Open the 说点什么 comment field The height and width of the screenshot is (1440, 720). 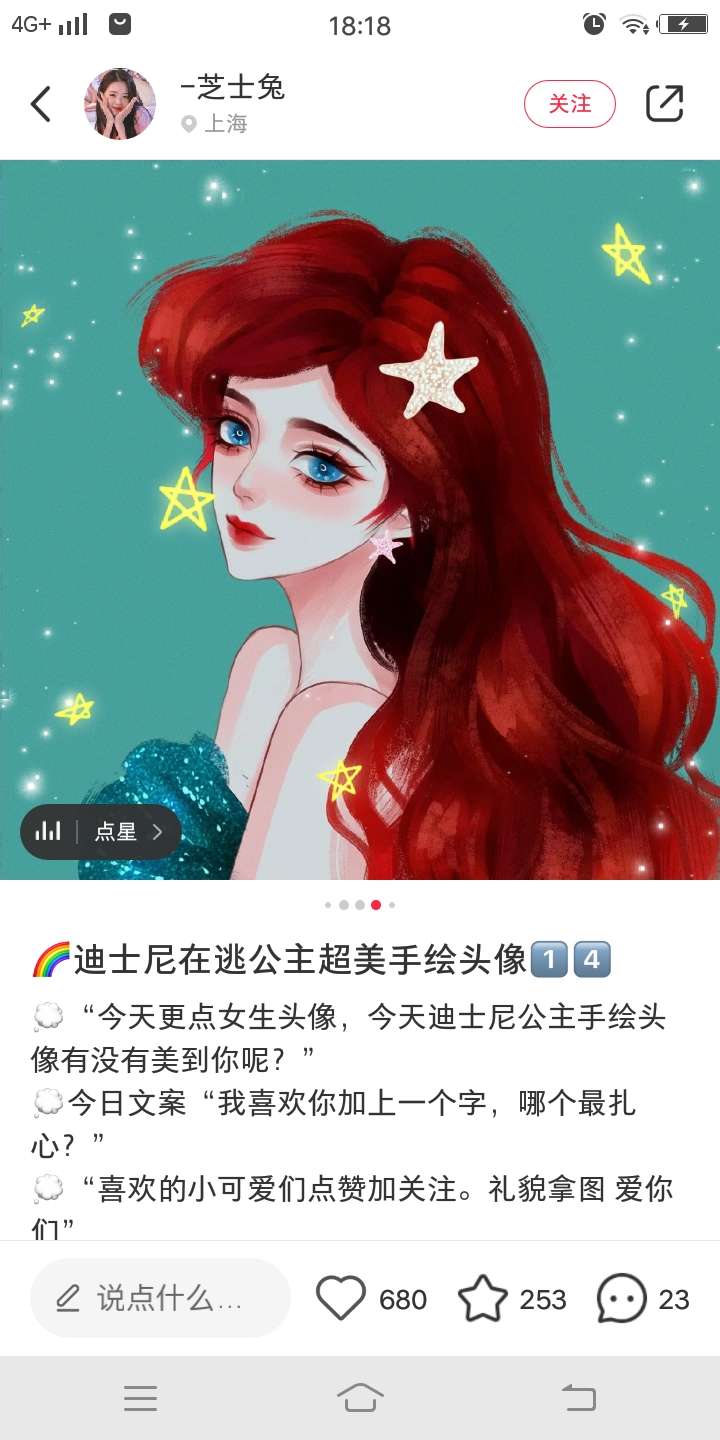[160, 1299]
